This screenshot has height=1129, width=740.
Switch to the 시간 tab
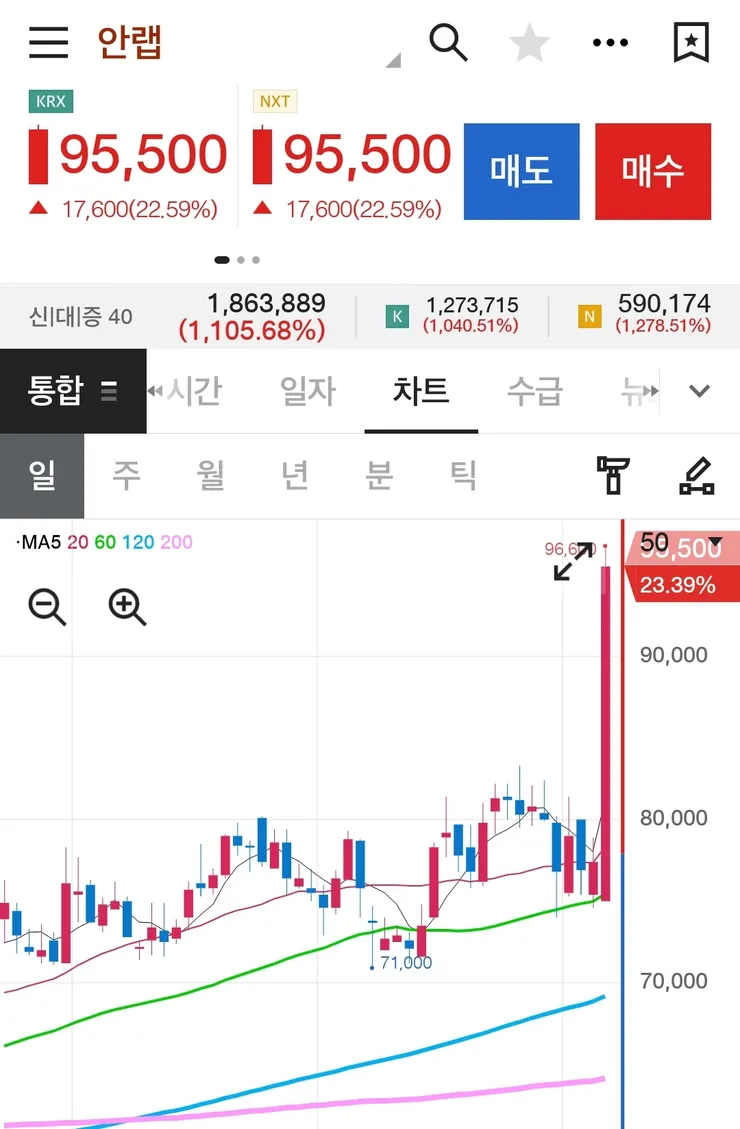pyautogui.click(x=192, y=391)
